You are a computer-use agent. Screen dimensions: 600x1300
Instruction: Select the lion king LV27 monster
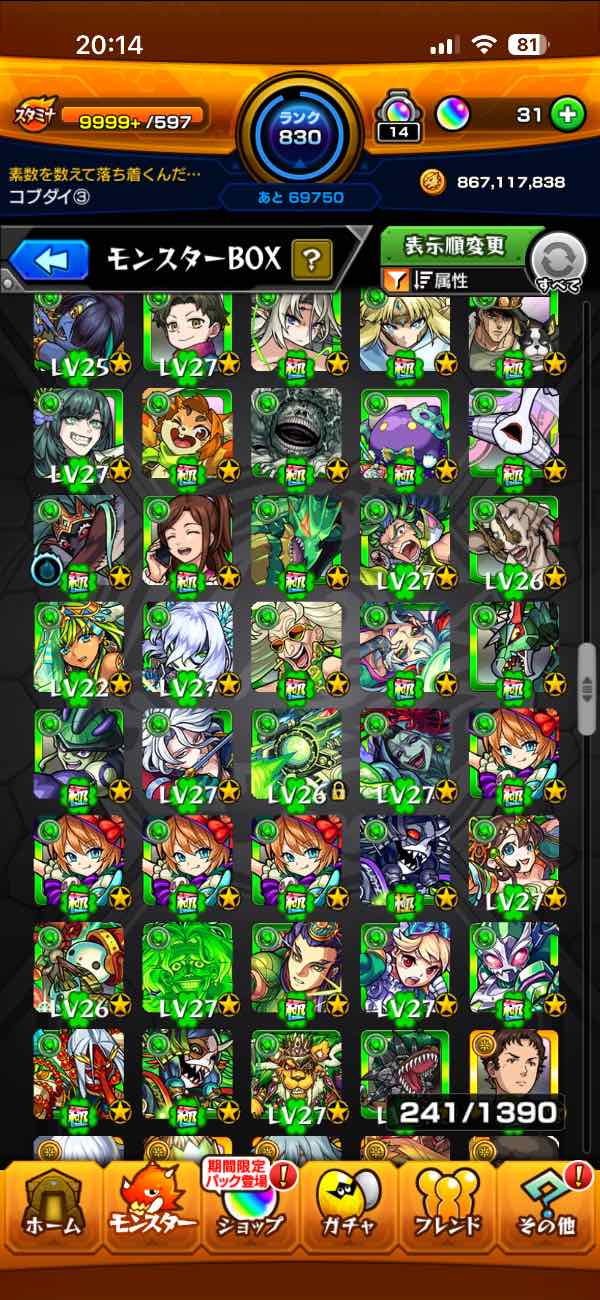tap(296, 1076)
